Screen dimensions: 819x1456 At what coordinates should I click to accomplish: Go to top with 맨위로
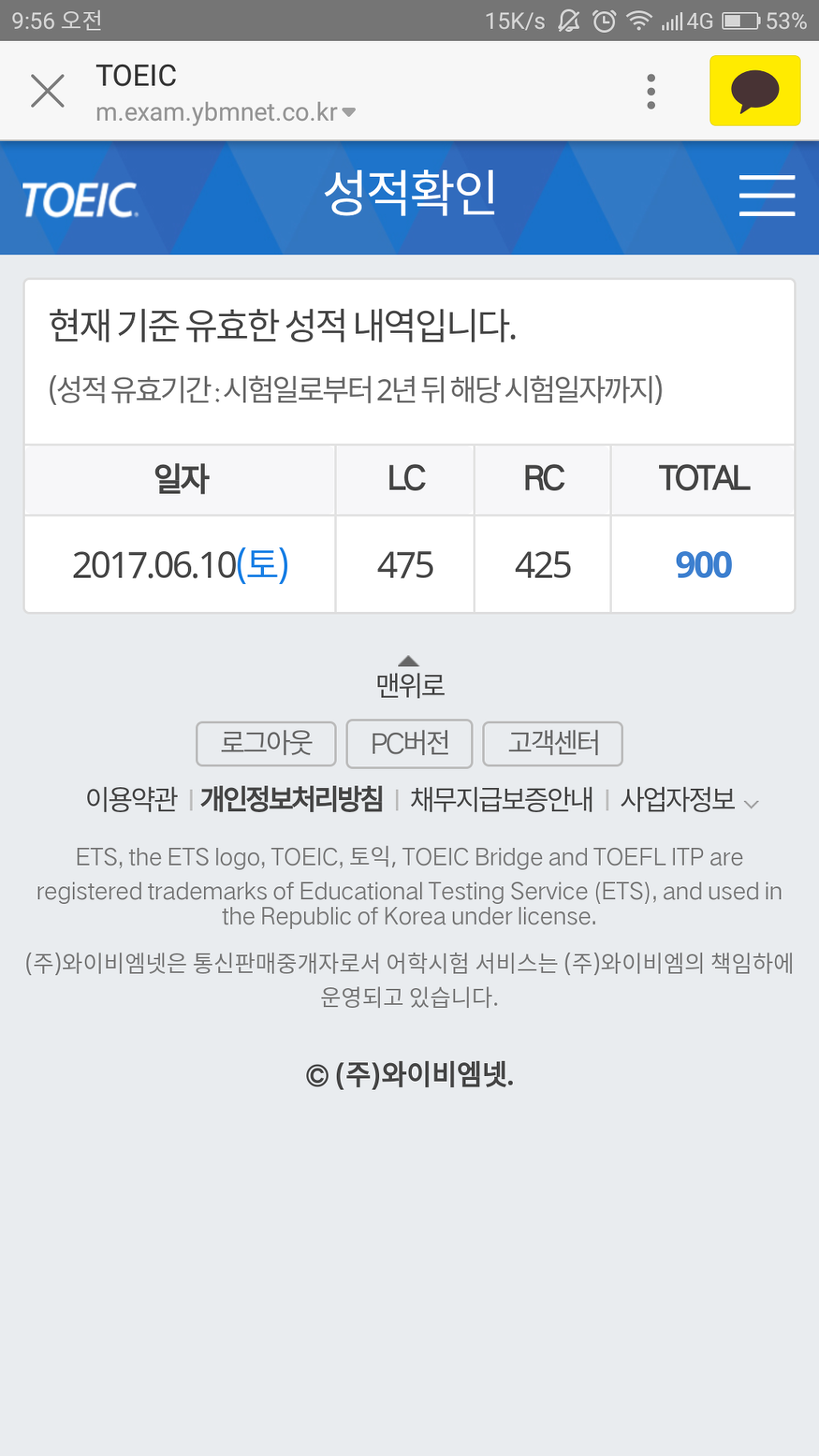tap(409, 678)
